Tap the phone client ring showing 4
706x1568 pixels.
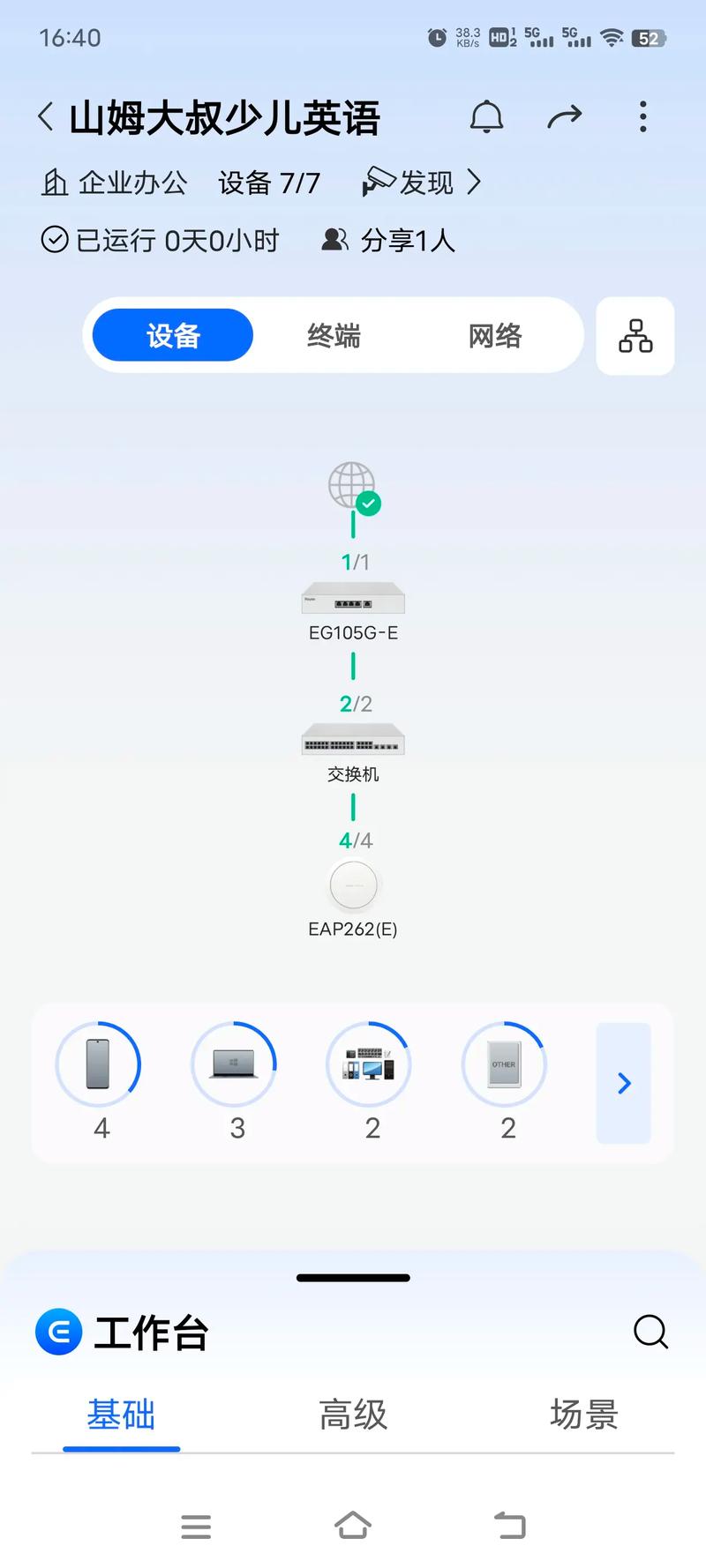(99, 1064)
